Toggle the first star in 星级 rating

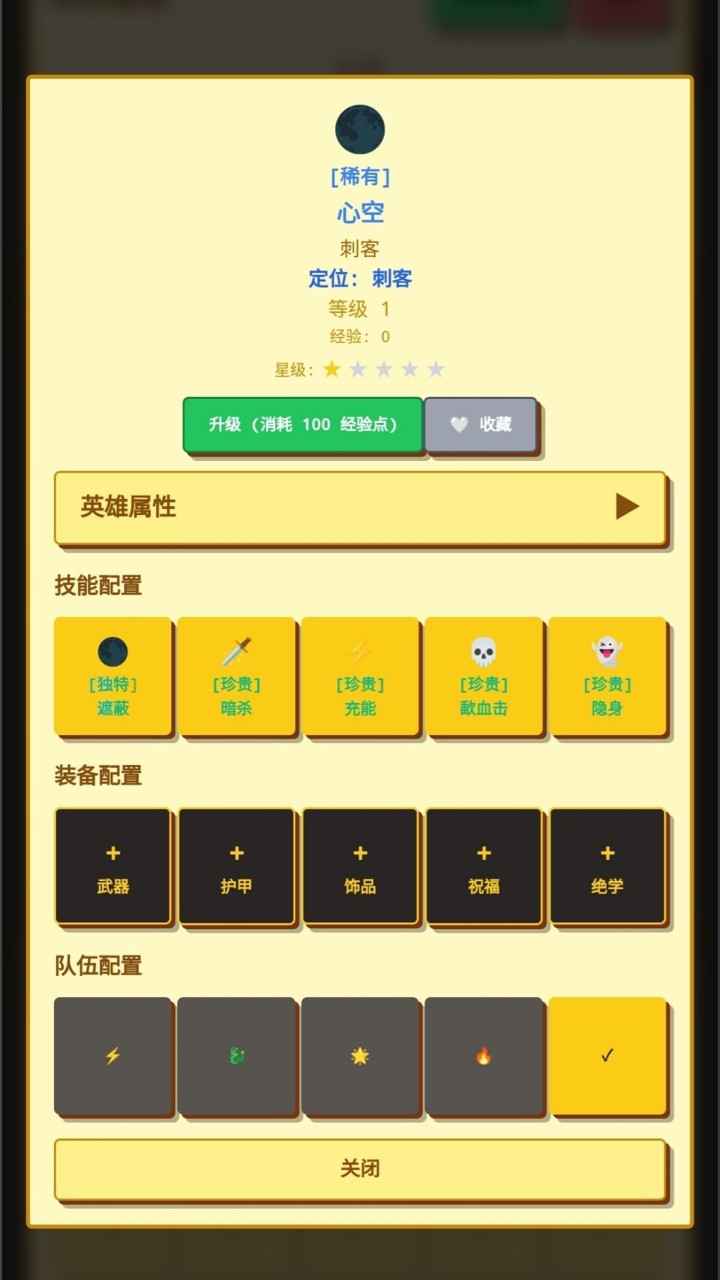point(333,369)
